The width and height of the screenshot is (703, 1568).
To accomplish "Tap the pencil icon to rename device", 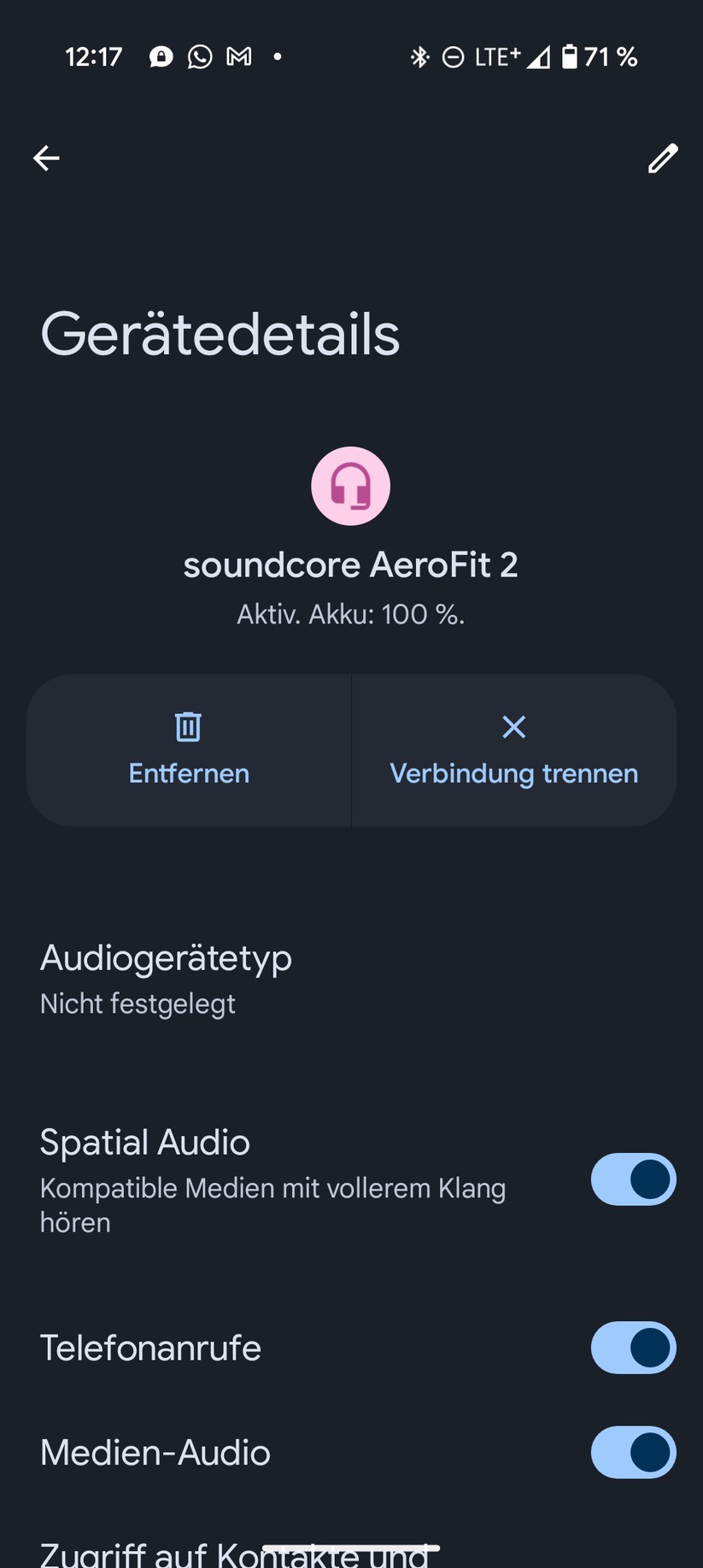I will [x=662, y=158].
